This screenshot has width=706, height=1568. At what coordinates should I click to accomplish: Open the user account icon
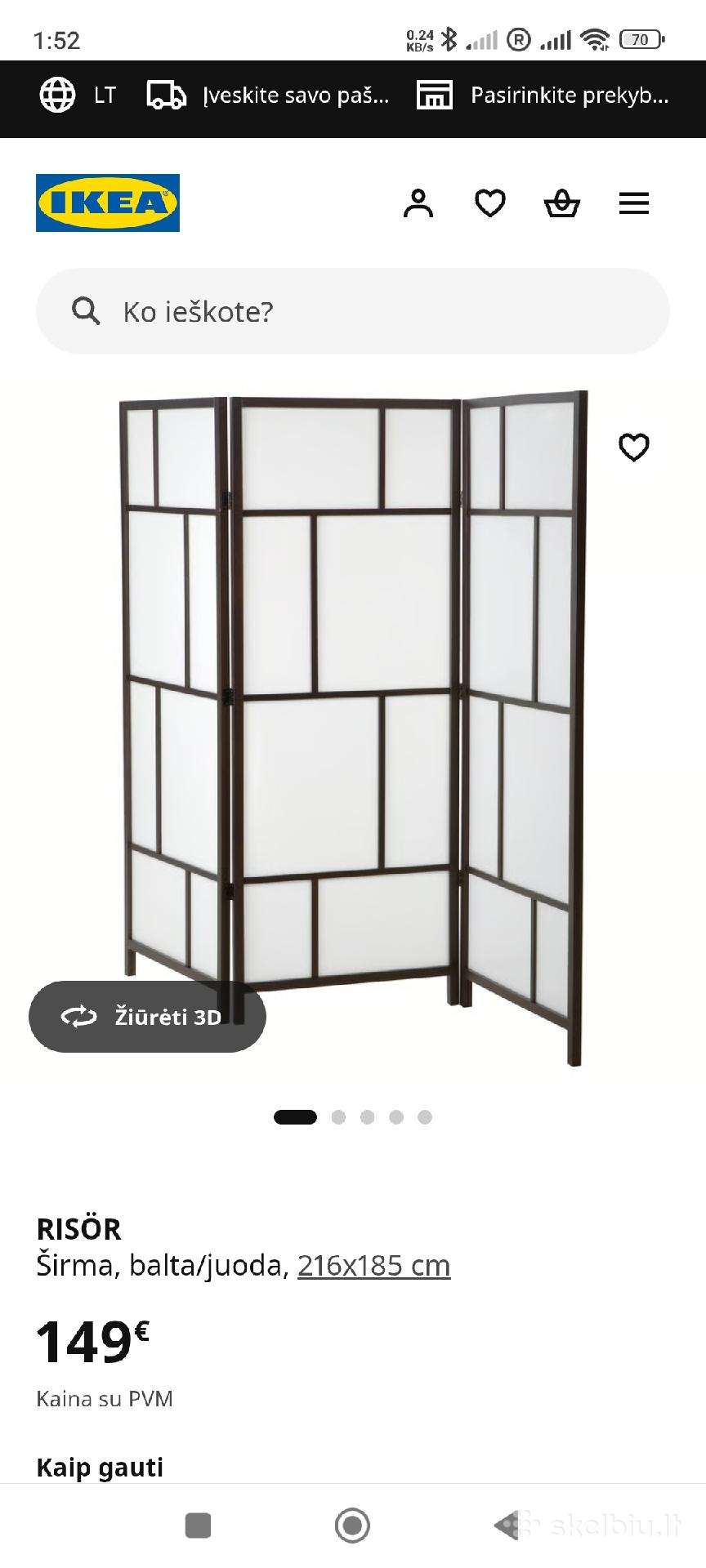pos(418,203)
